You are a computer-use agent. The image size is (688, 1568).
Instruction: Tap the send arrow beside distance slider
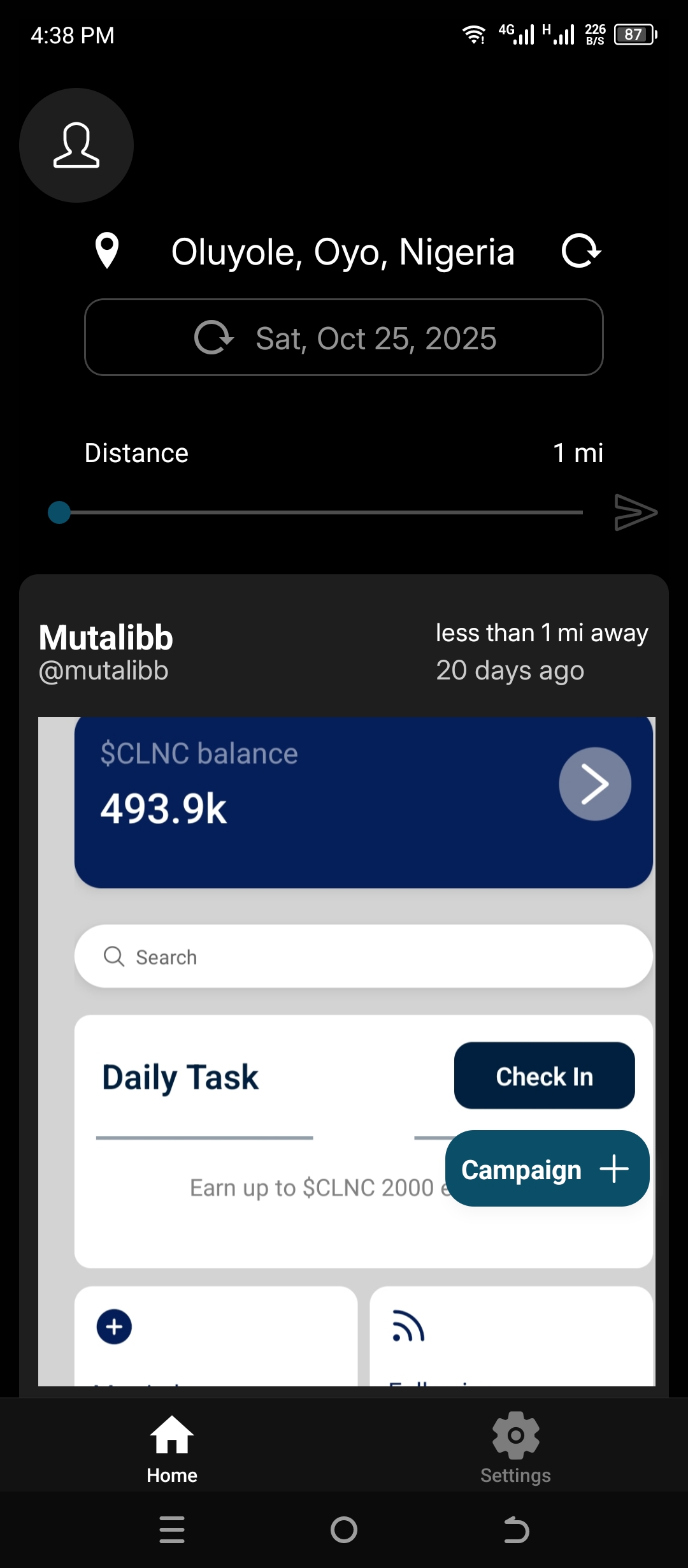pos(635,512)
